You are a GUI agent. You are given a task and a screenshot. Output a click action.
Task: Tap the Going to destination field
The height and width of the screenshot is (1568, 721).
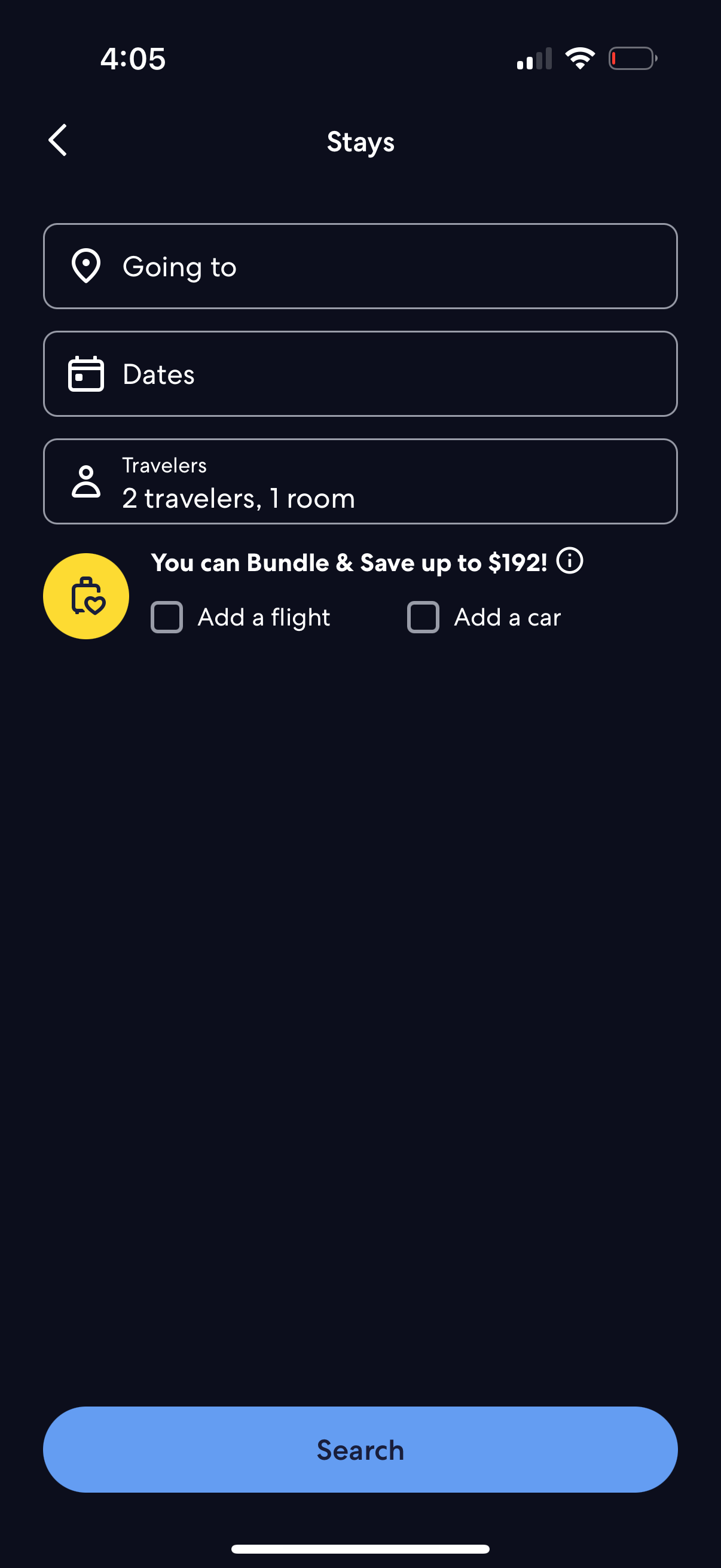click(360, 267)
